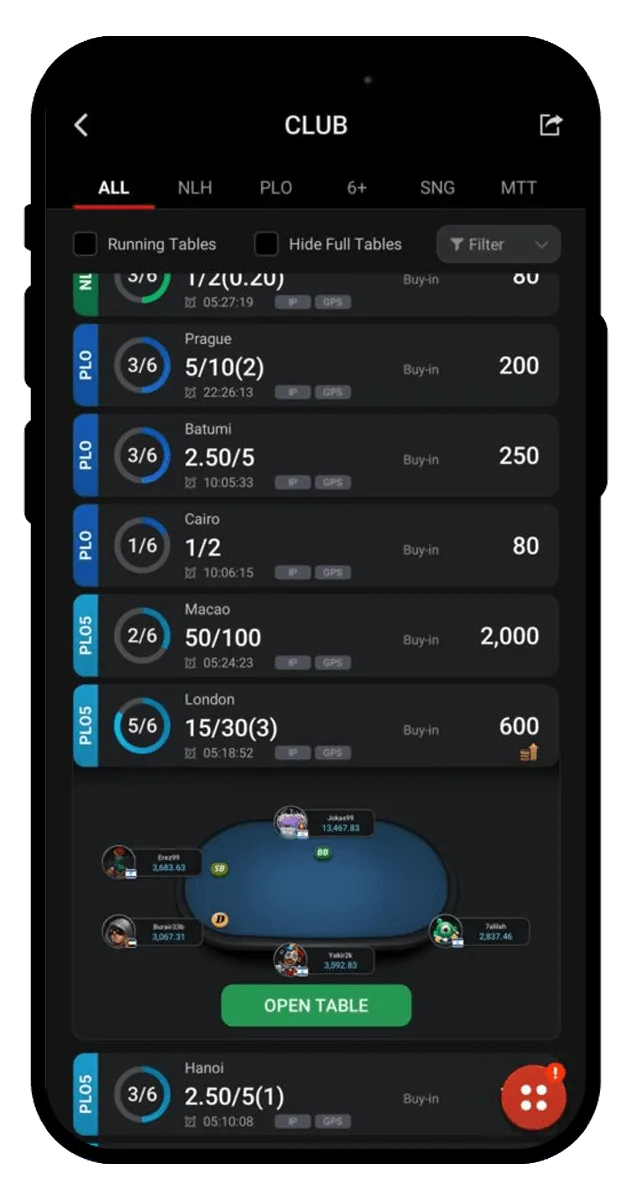
Task: Open the Prague 5/10(2) table
Action: click(x=316, y=365)
